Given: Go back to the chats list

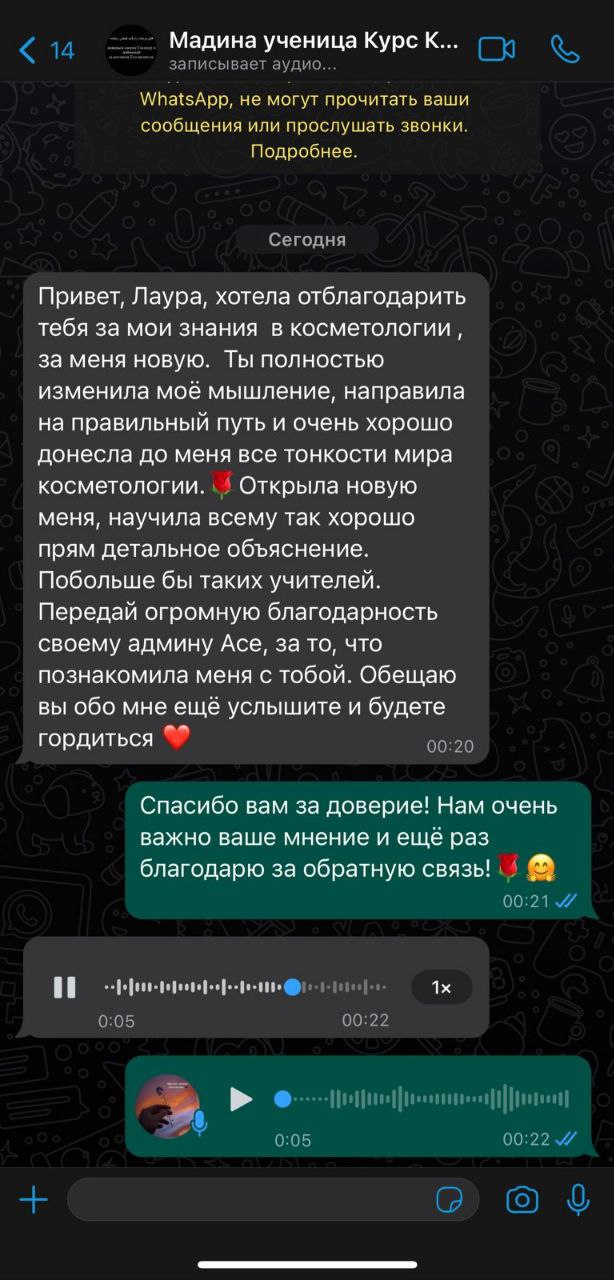Looking at the screenshot, I should point(44,50).
